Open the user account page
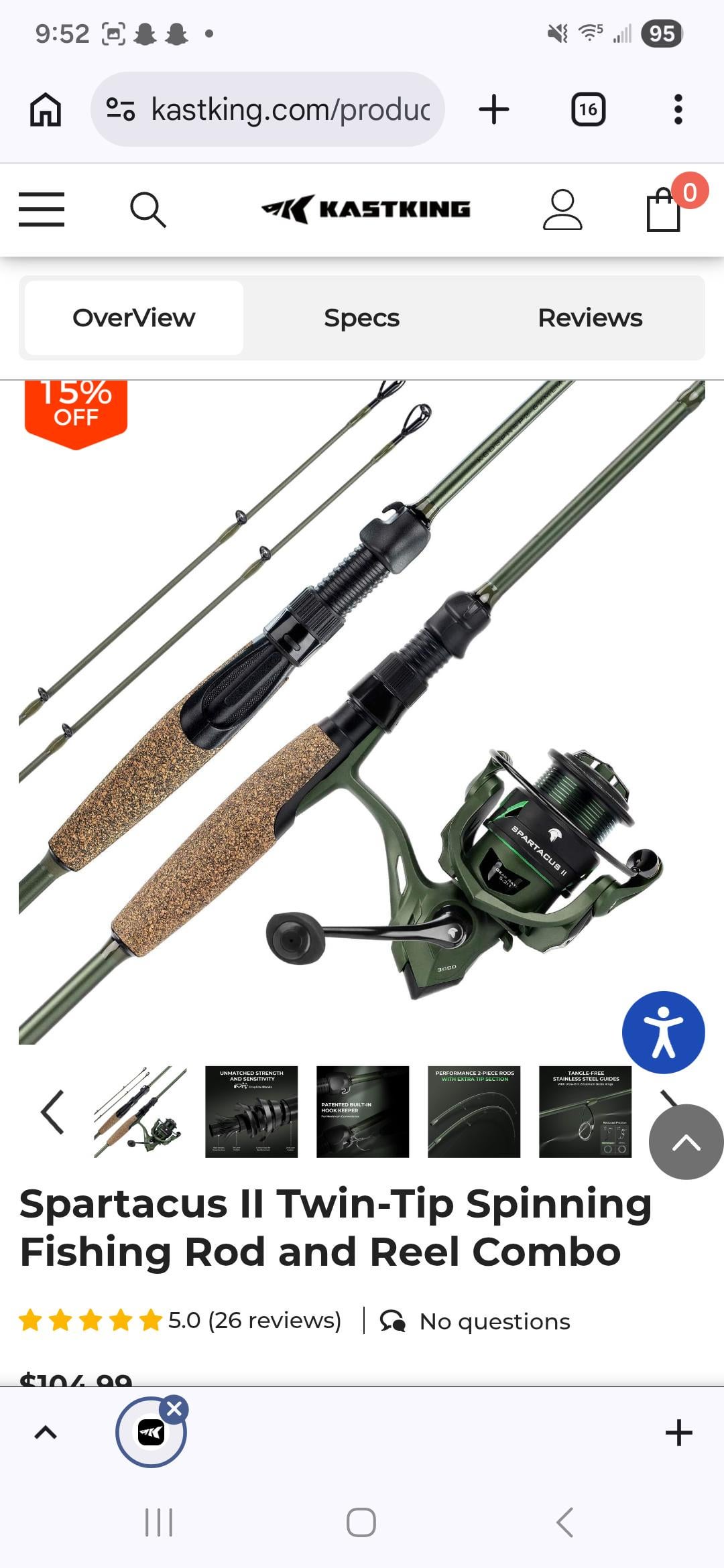The image size is (724, 1568). (562, 210)
